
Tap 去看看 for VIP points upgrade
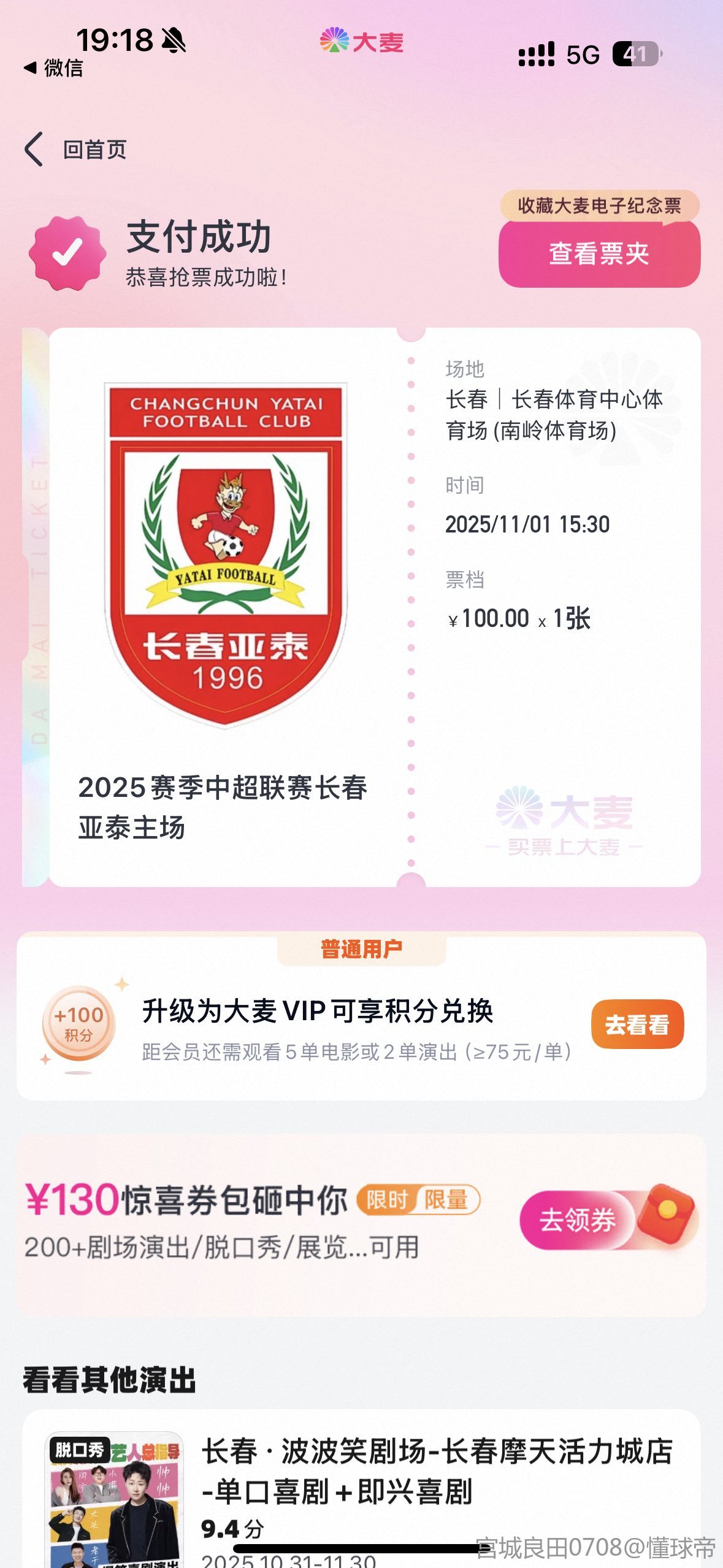637,1024
